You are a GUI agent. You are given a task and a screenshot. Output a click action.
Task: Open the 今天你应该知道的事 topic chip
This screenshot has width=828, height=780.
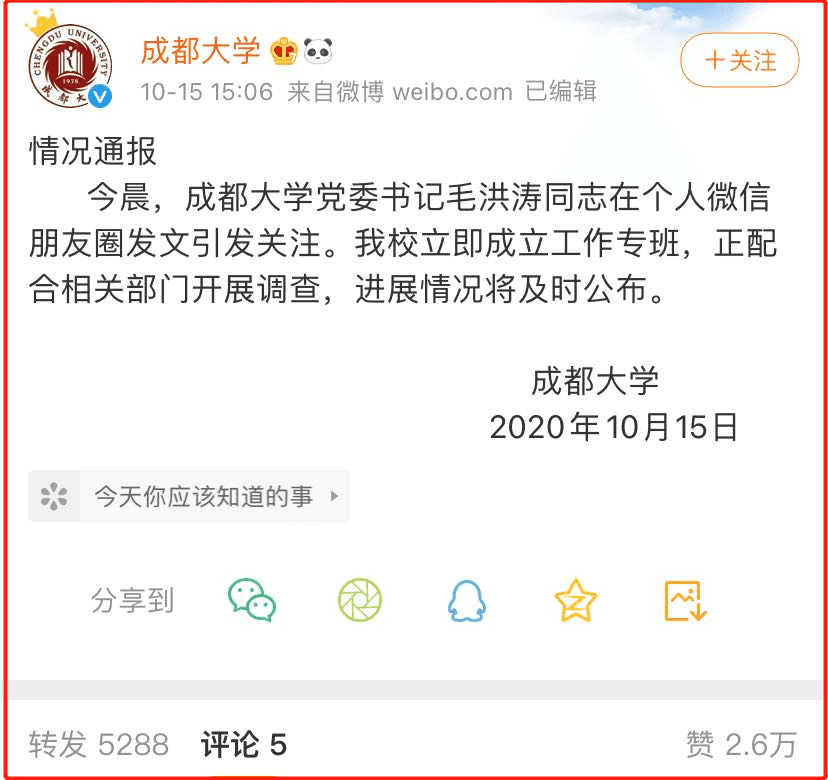(190, 496)
